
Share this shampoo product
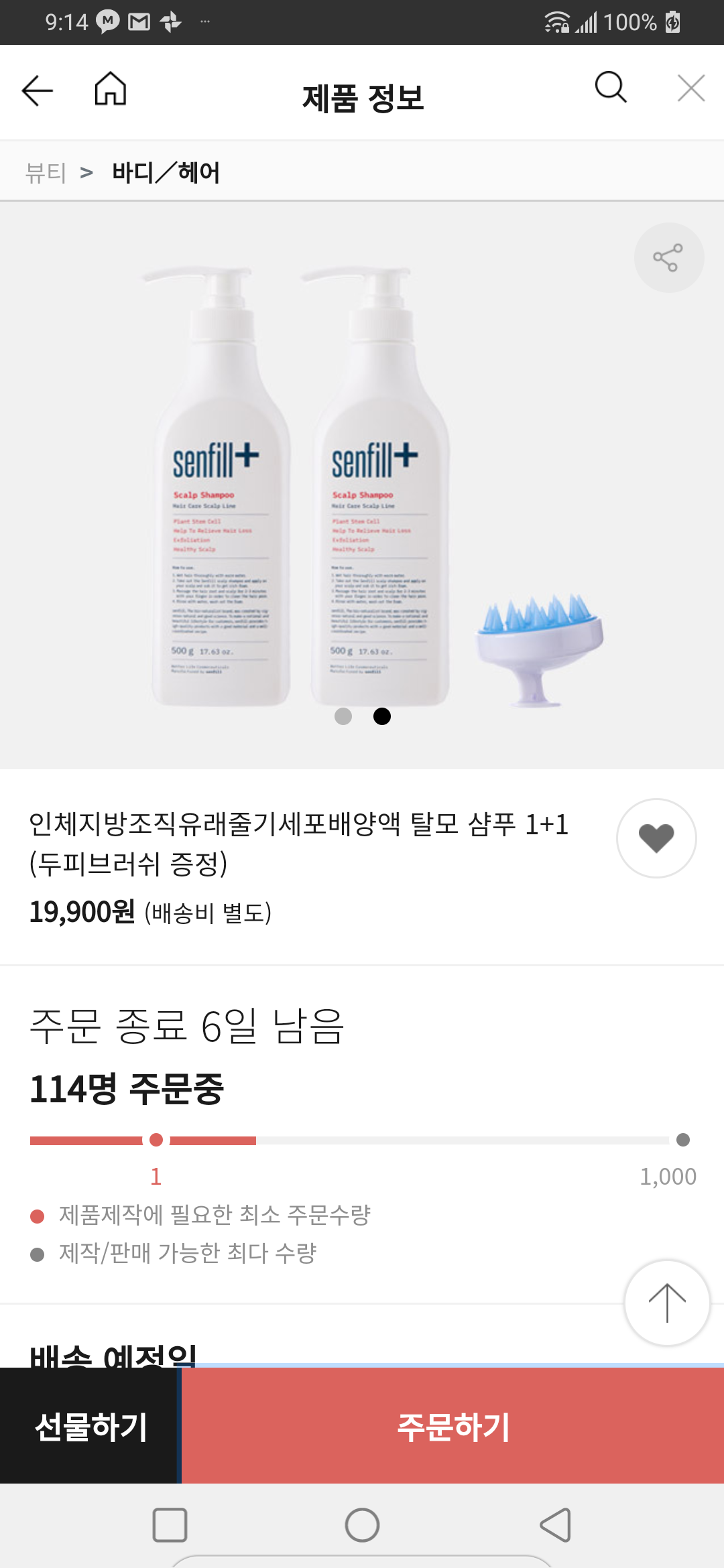(668, 257)
